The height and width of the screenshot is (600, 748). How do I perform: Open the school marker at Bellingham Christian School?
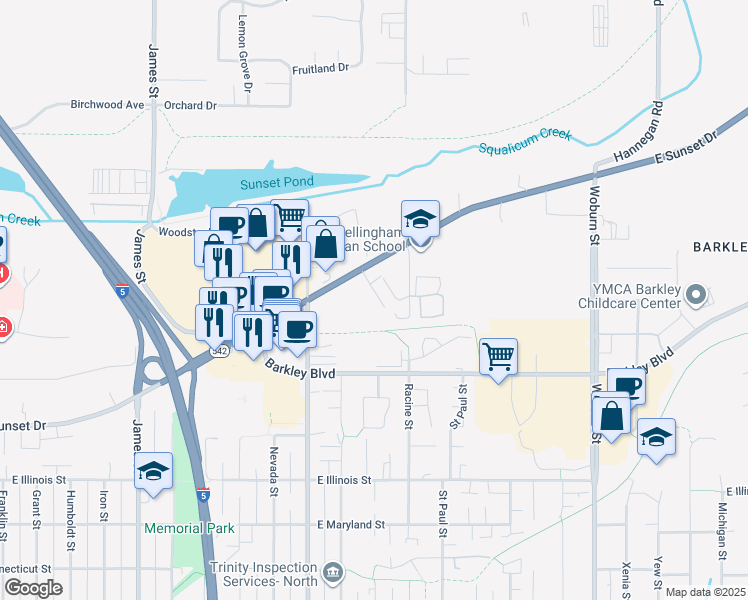(421, 222)
